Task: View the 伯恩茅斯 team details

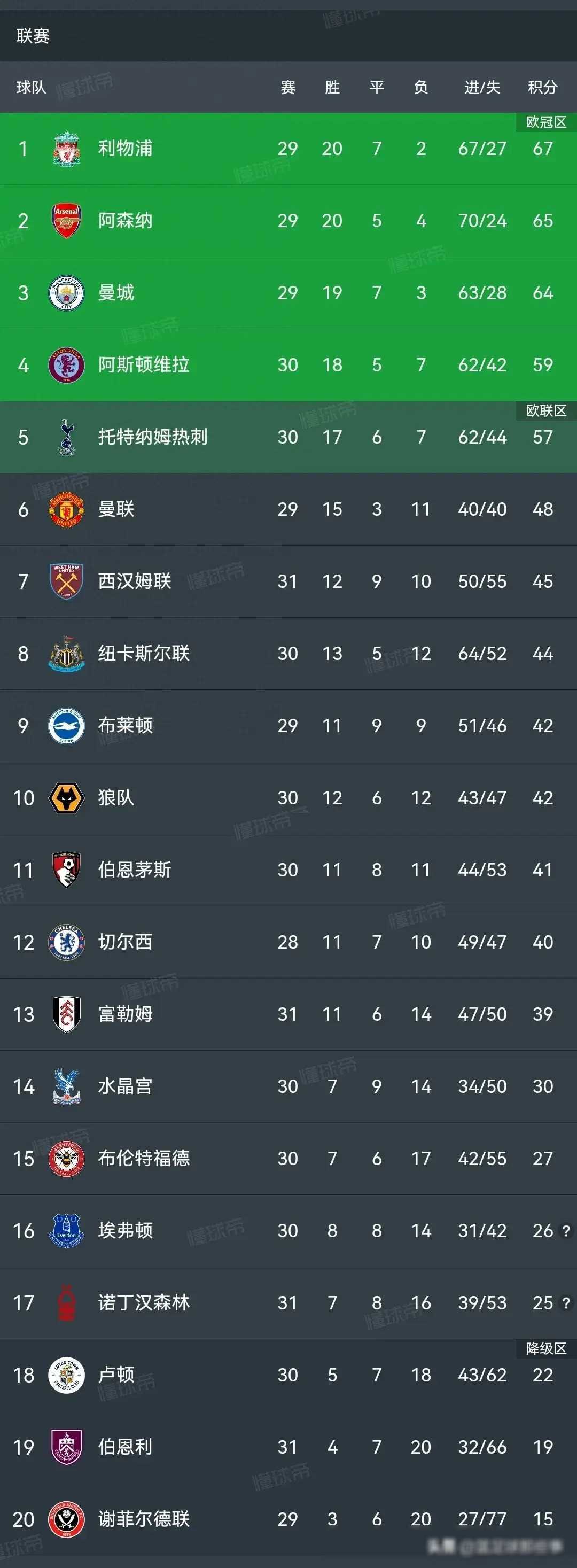Action: point(135,870)
